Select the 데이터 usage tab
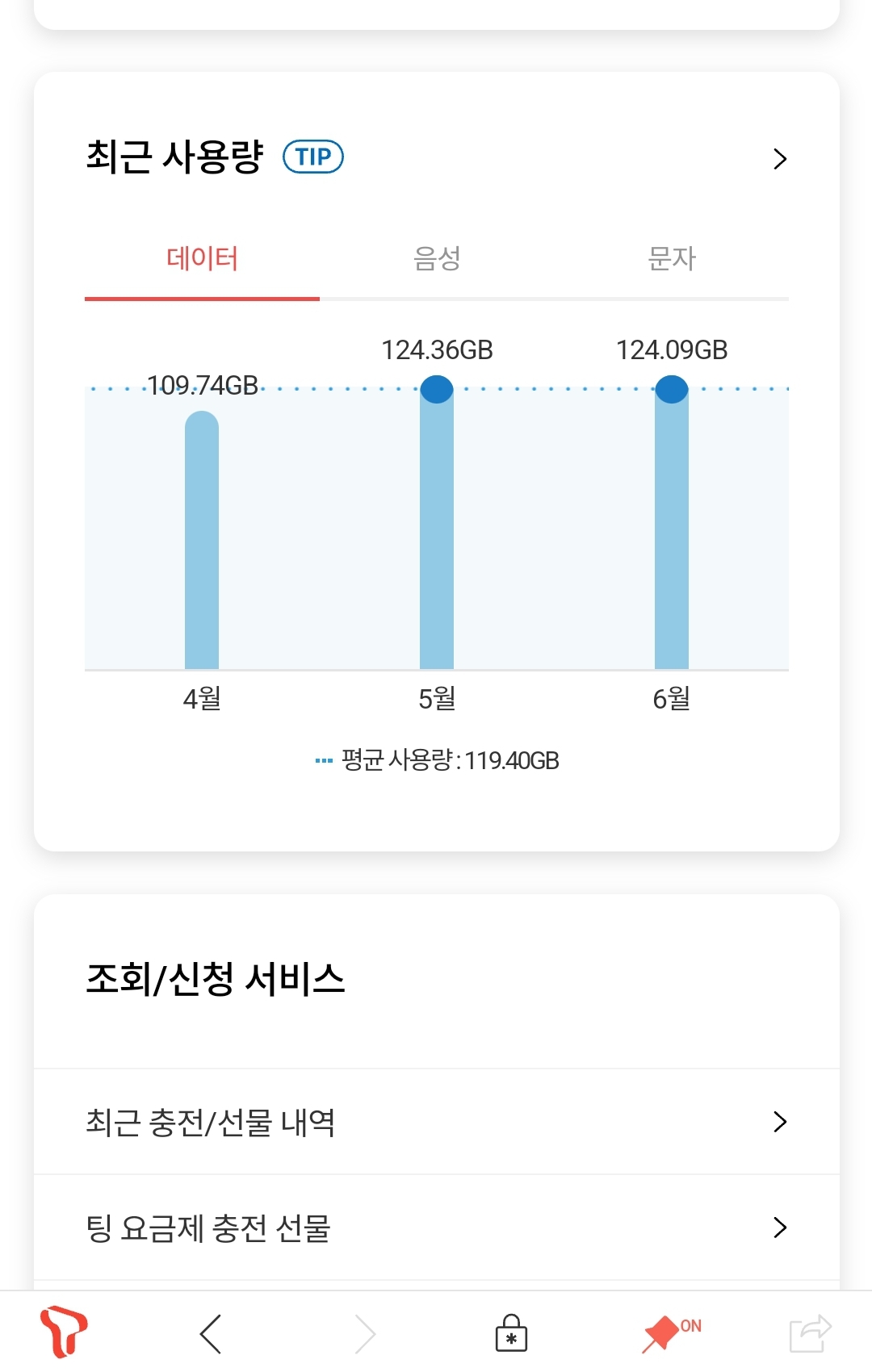 click(x=202, y=259)
